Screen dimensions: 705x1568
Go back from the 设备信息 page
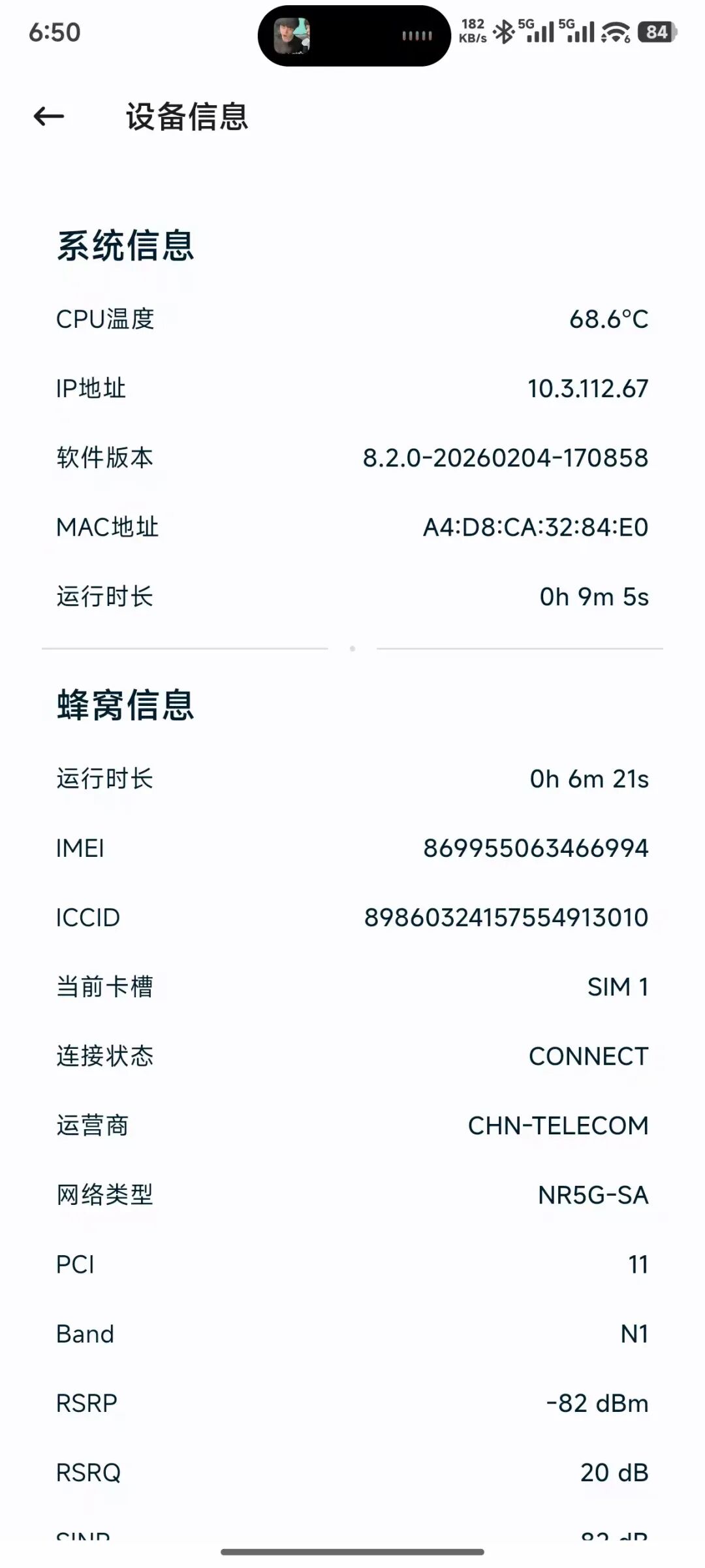tap(49, 117)
